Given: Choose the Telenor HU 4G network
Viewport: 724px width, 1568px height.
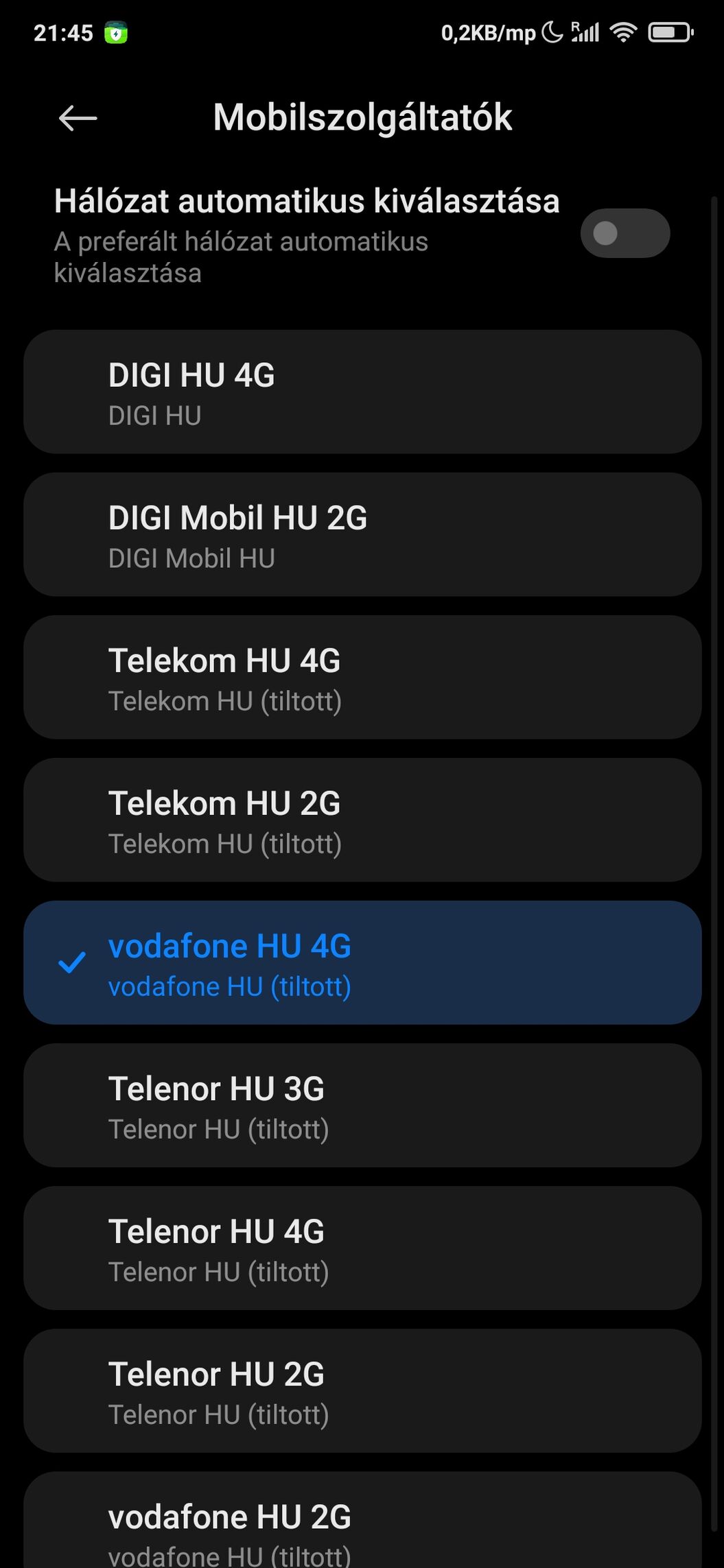Looking at the screenshot, I should pyautogui.click(x=362, y=1248).
